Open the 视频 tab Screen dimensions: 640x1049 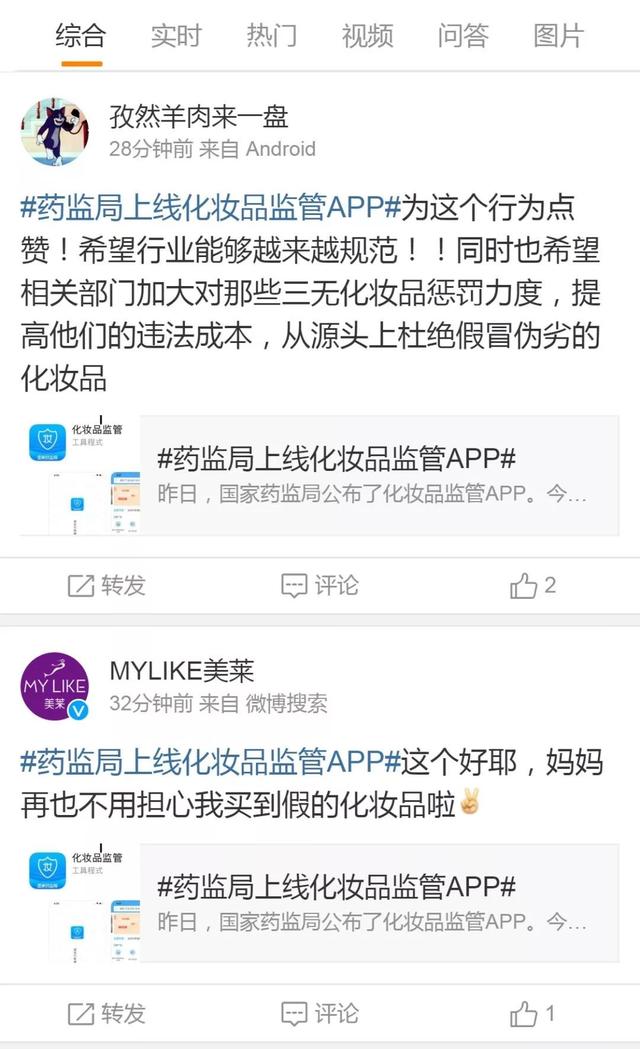tap(367, 36)
